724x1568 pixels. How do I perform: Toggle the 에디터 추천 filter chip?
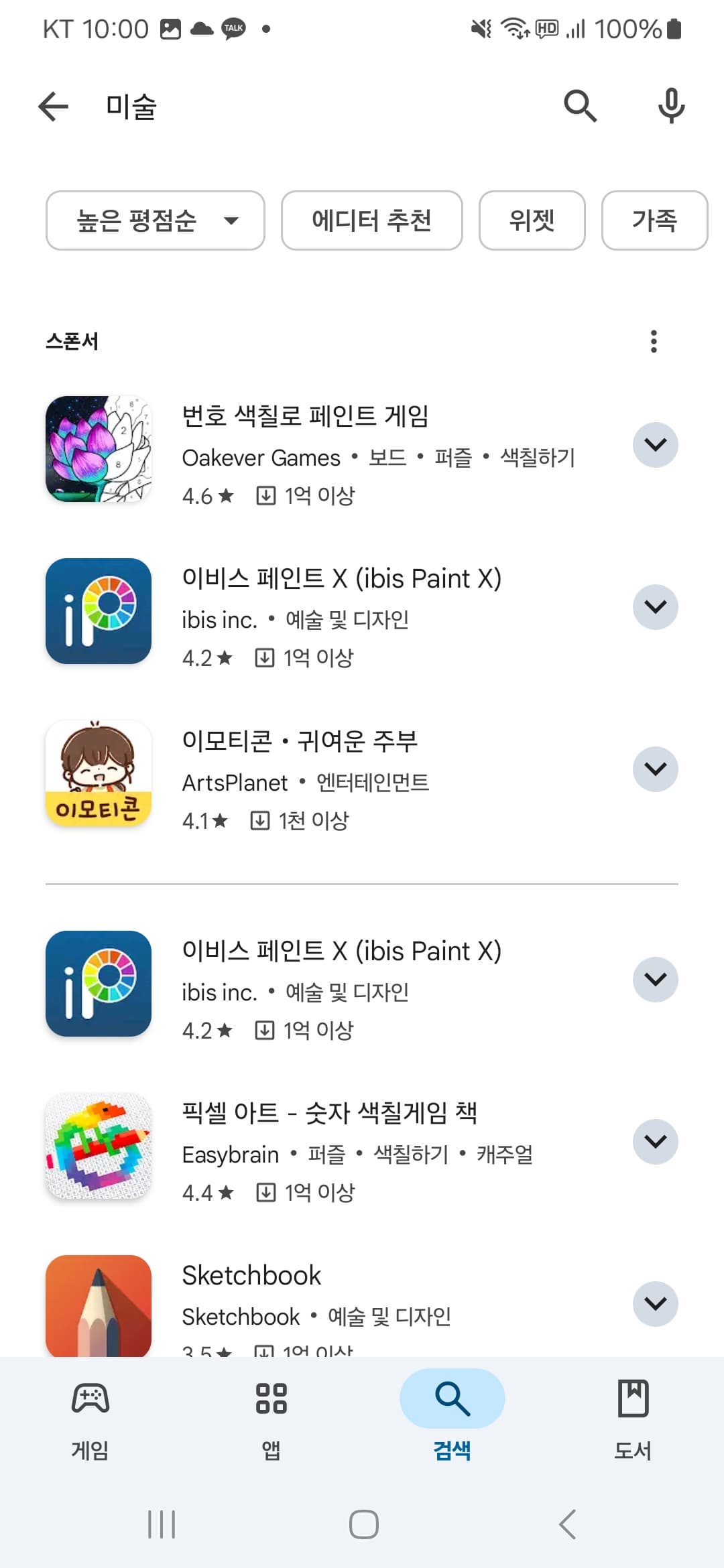(x=372, y=221)
